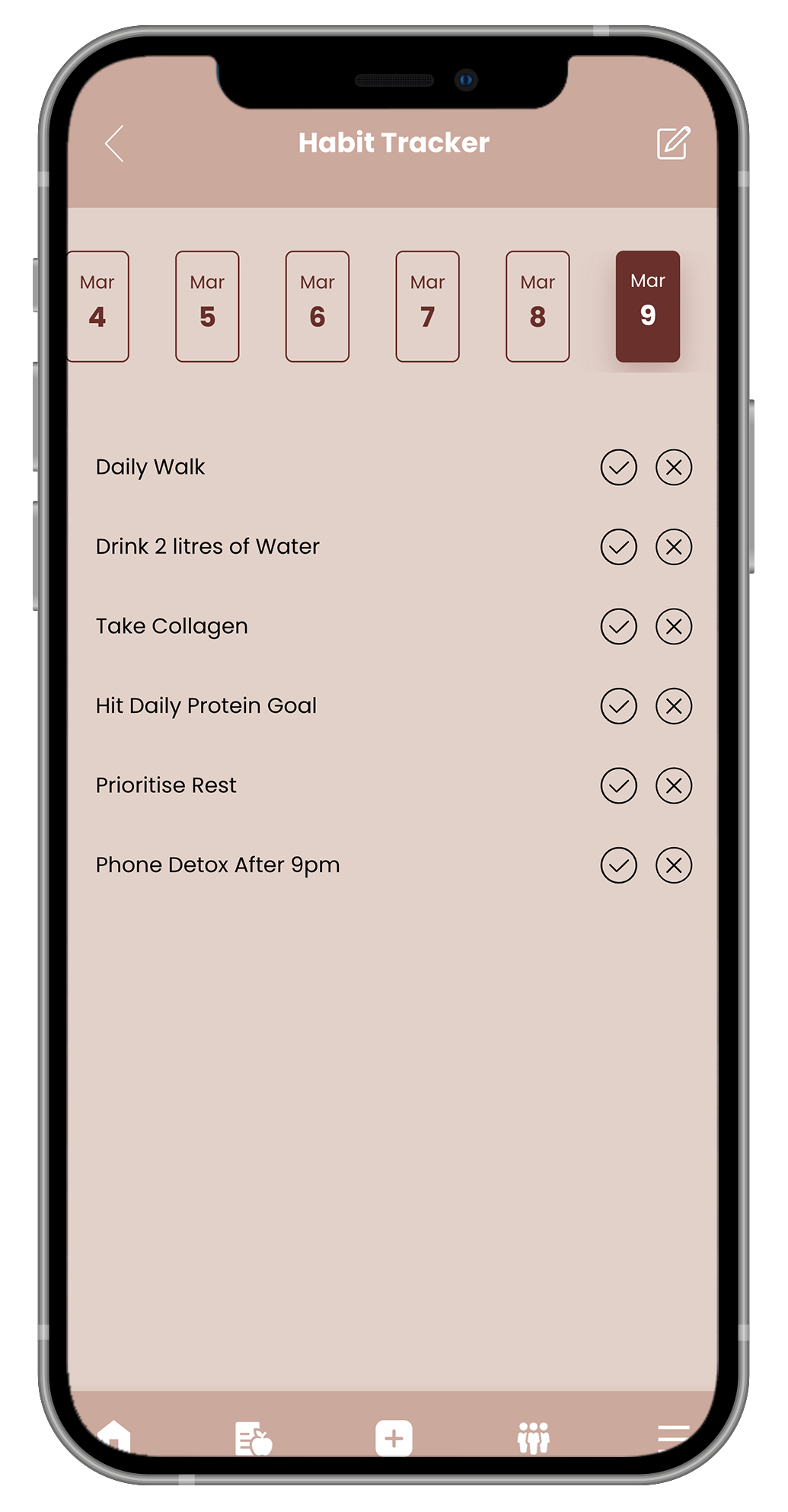This screenshot has width=788, height=1512.
Task: Mark Take Collagen as not done
Action: [674, 626]
